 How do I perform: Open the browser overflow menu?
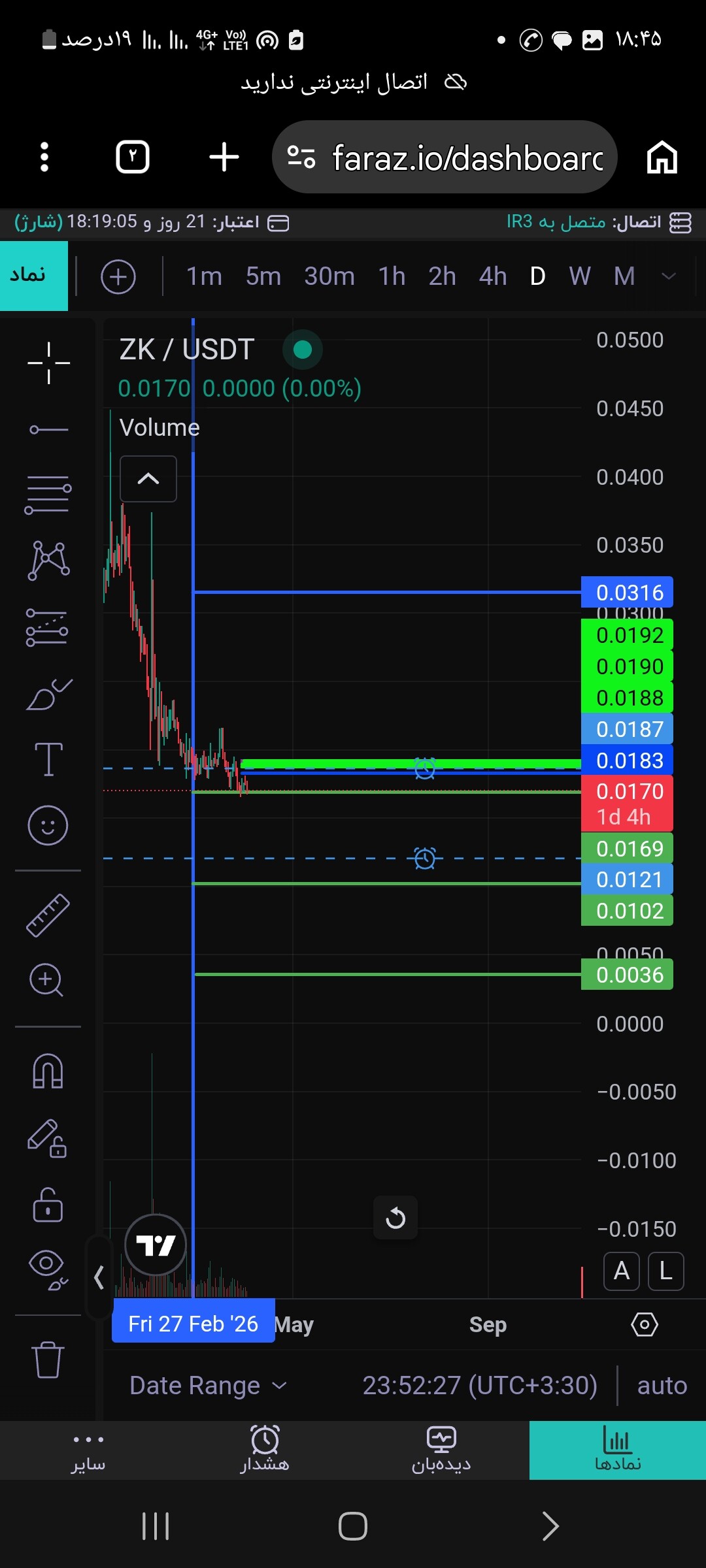(44, 157)
